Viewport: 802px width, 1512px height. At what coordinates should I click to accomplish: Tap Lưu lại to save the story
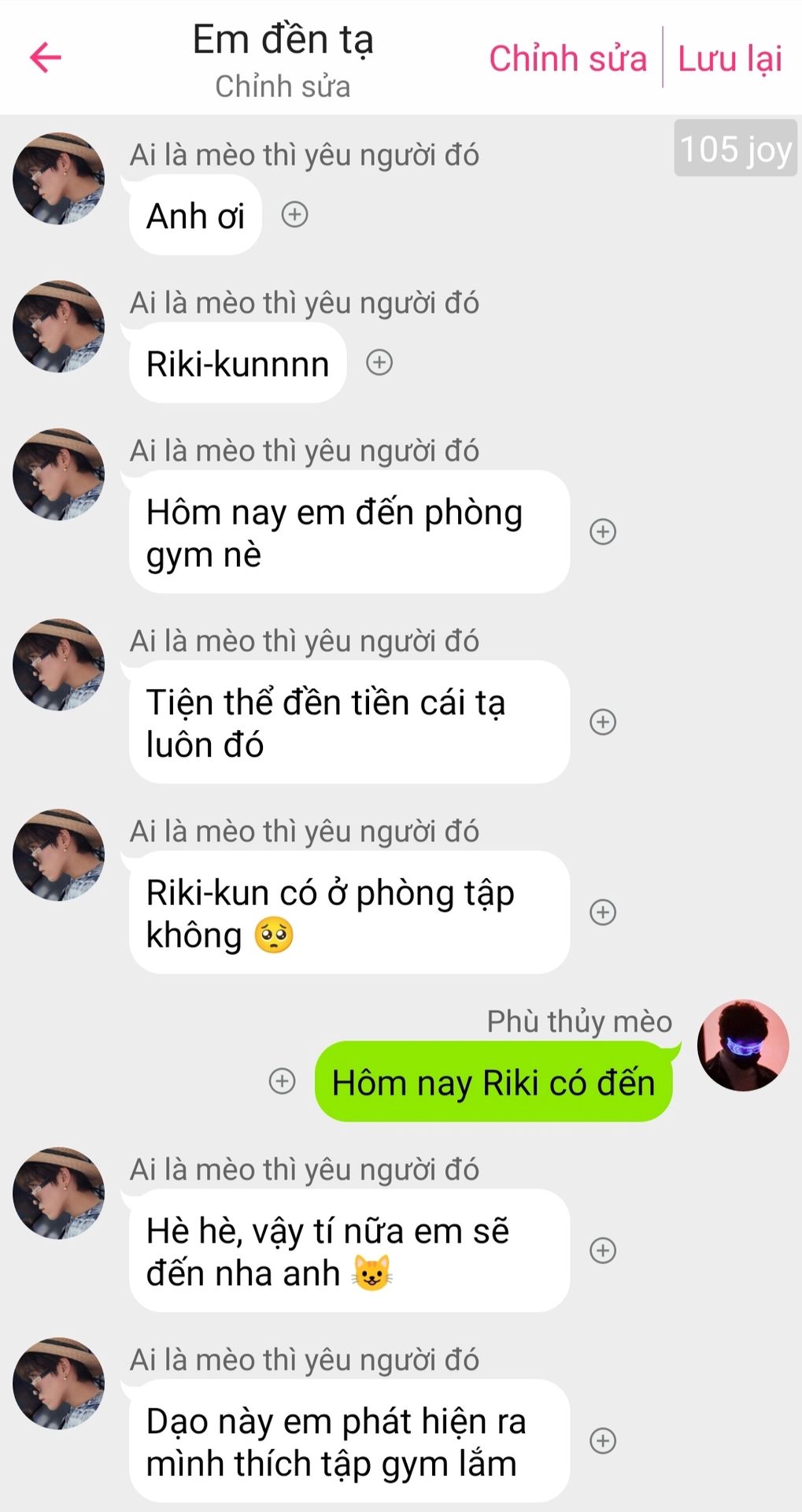730,58
